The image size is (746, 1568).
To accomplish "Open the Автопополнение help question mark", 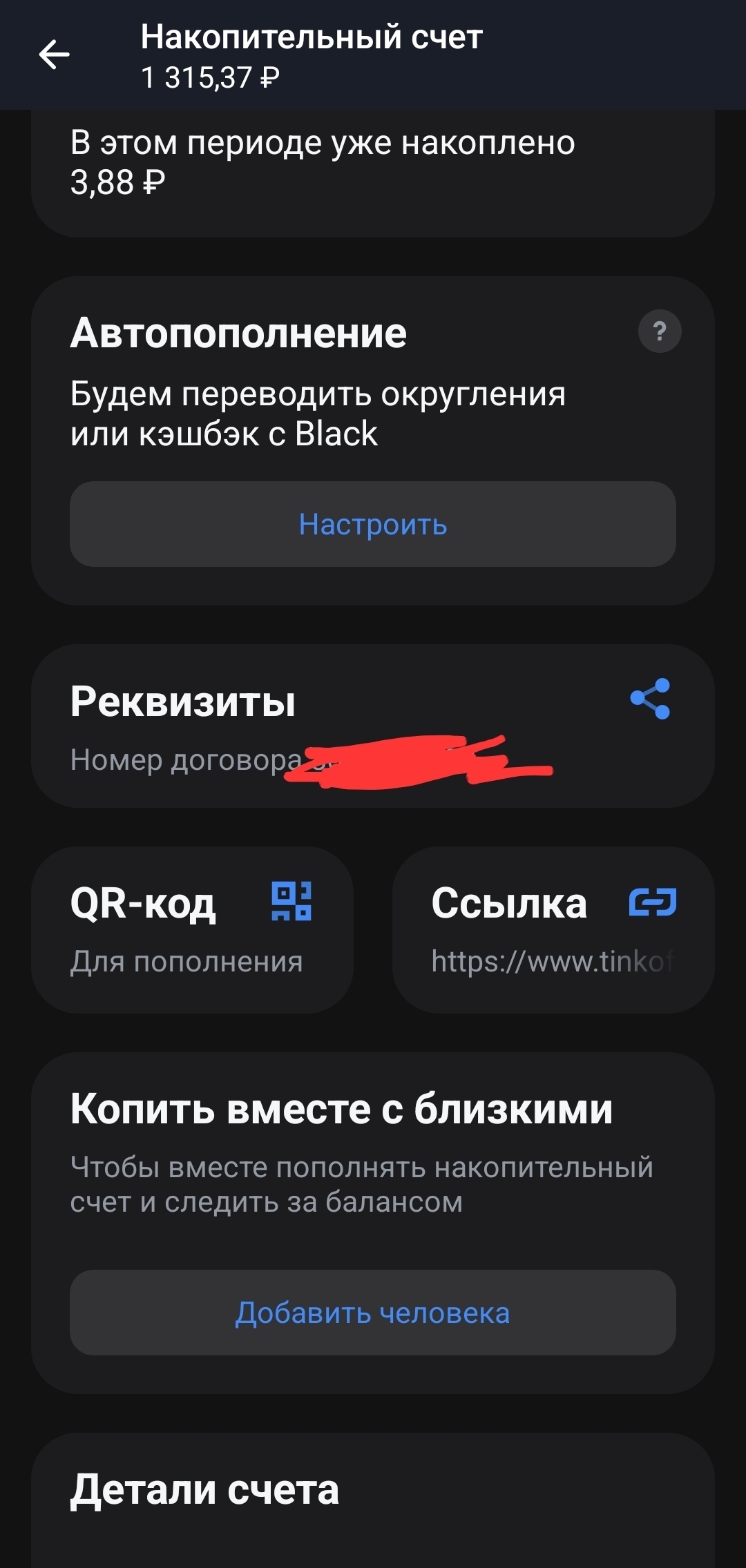I will [660, 331].
